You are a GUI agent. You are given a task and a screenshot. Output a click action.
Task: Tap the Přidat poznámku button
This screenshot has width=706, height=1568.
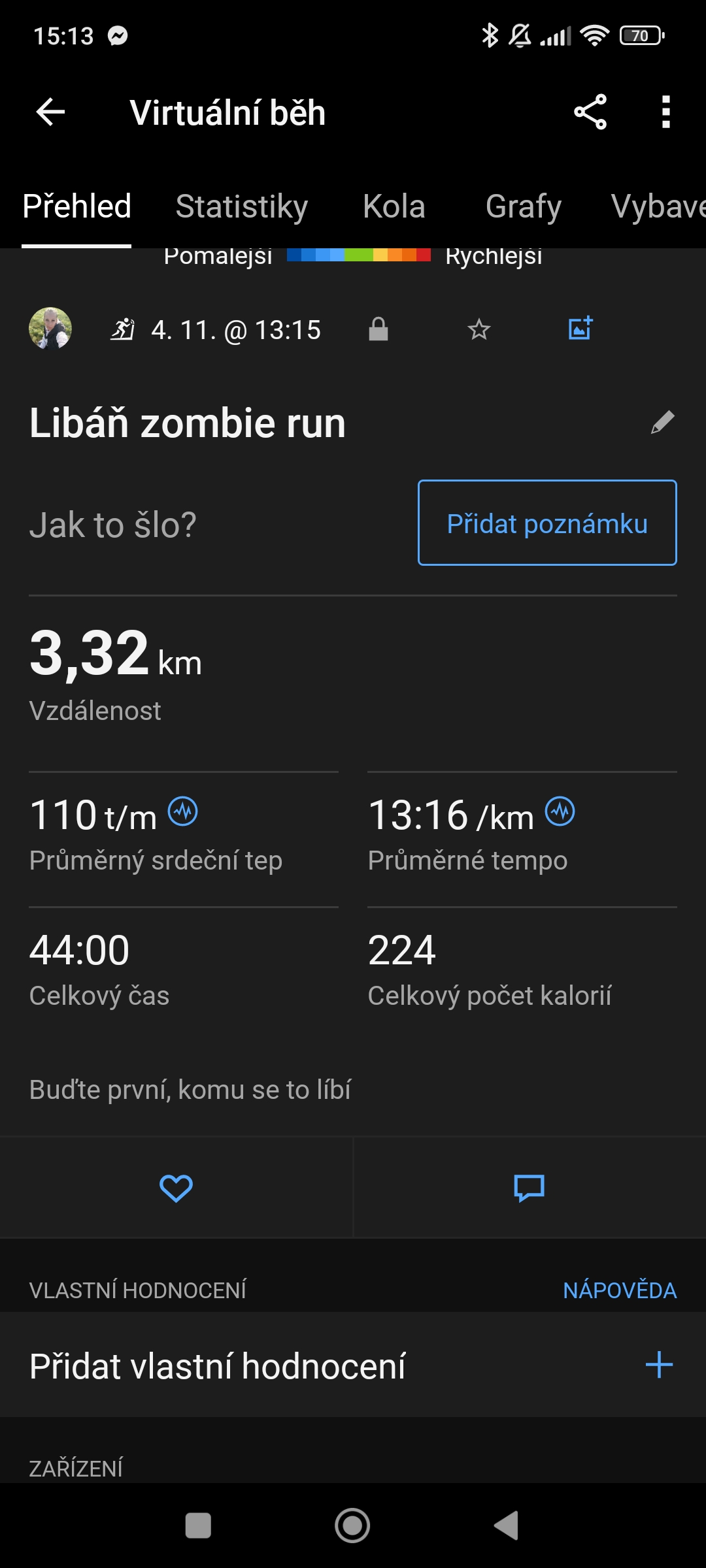[547, 523]
